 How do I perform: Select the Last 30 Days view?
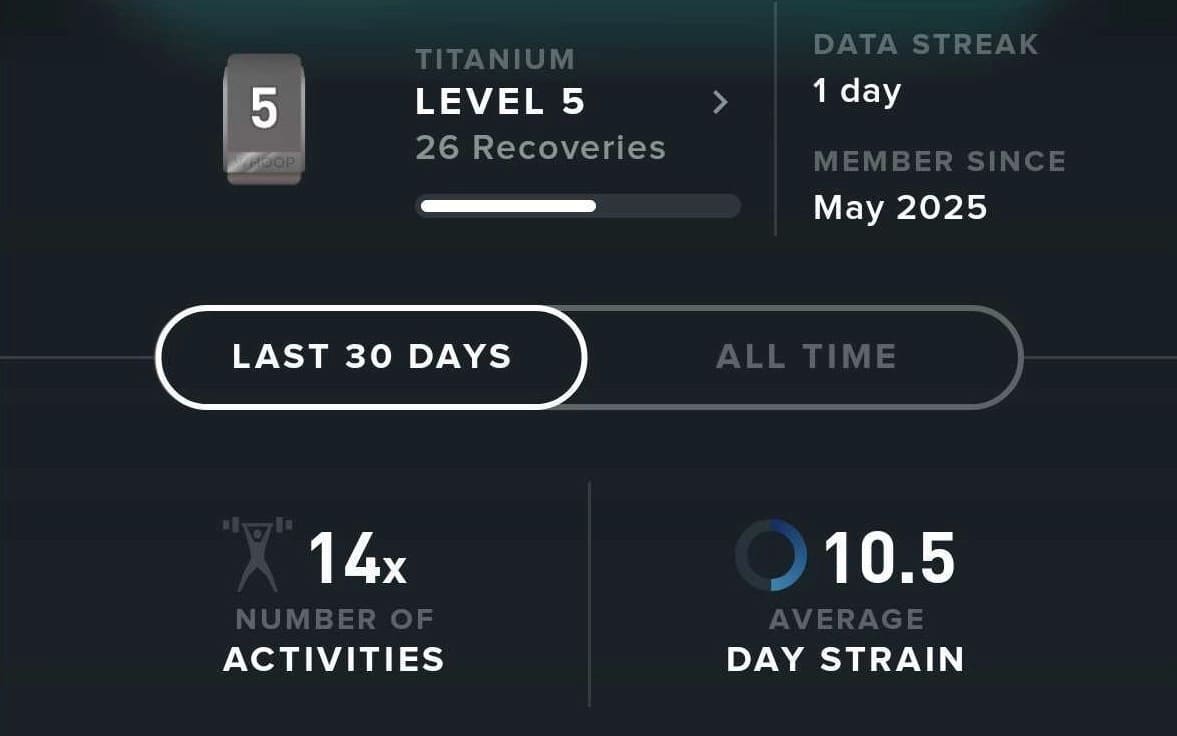point(371,357)
